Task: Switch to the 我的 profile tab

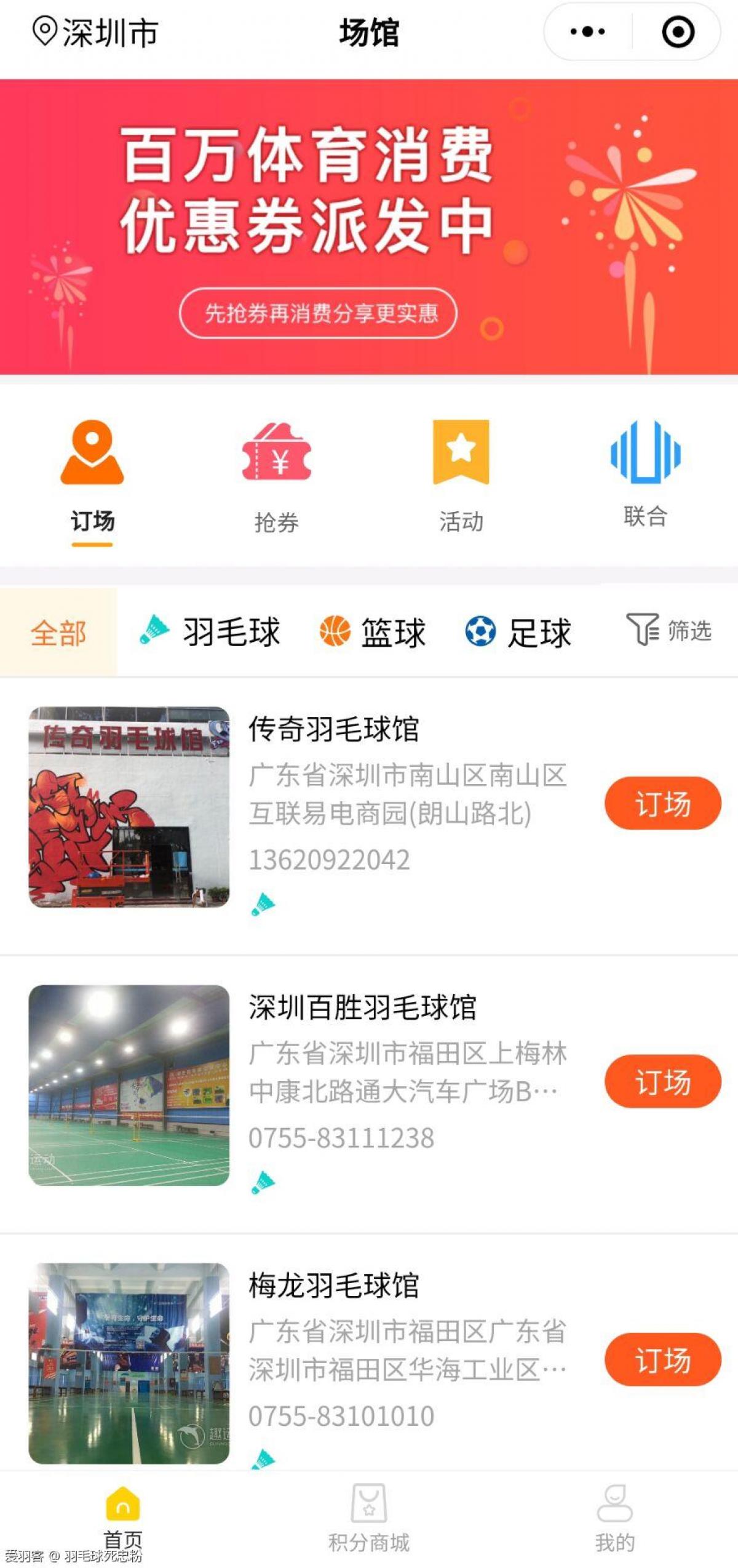Action: (615, 1518)
